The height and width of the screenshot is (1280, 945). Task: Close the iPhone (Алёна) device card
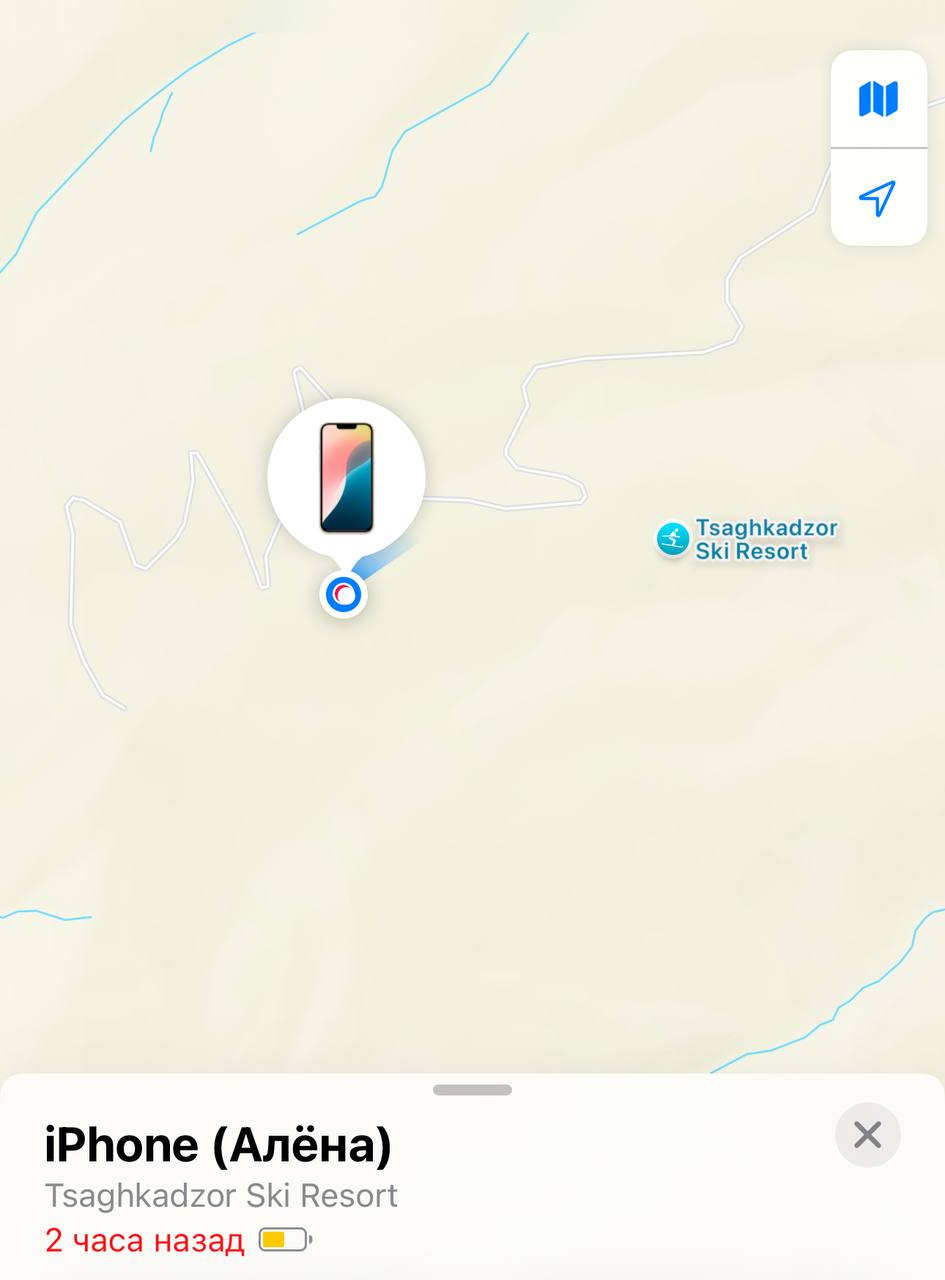click(x=867, y=1135)
